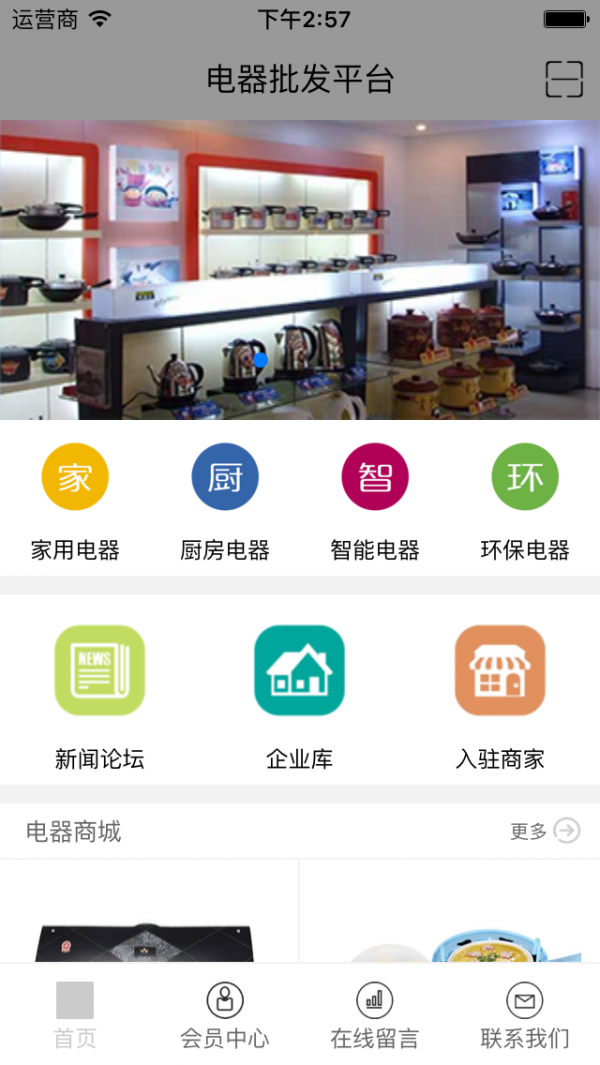Open the scan icon in the top bar
The width and height of the screenshot is (600, 1065).
pos(564,79)
